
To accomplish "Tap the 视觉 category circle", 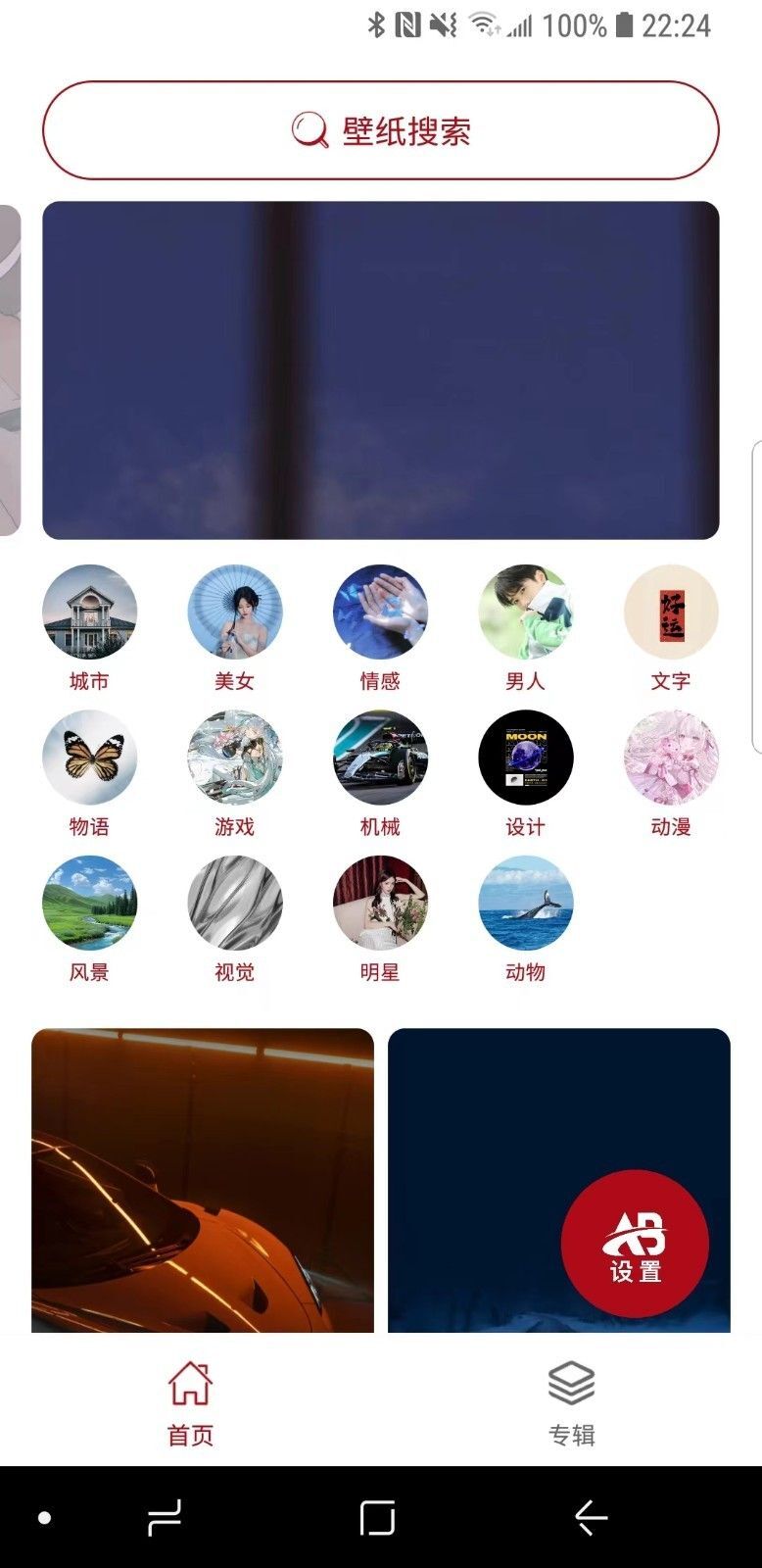I will point(235,904).
